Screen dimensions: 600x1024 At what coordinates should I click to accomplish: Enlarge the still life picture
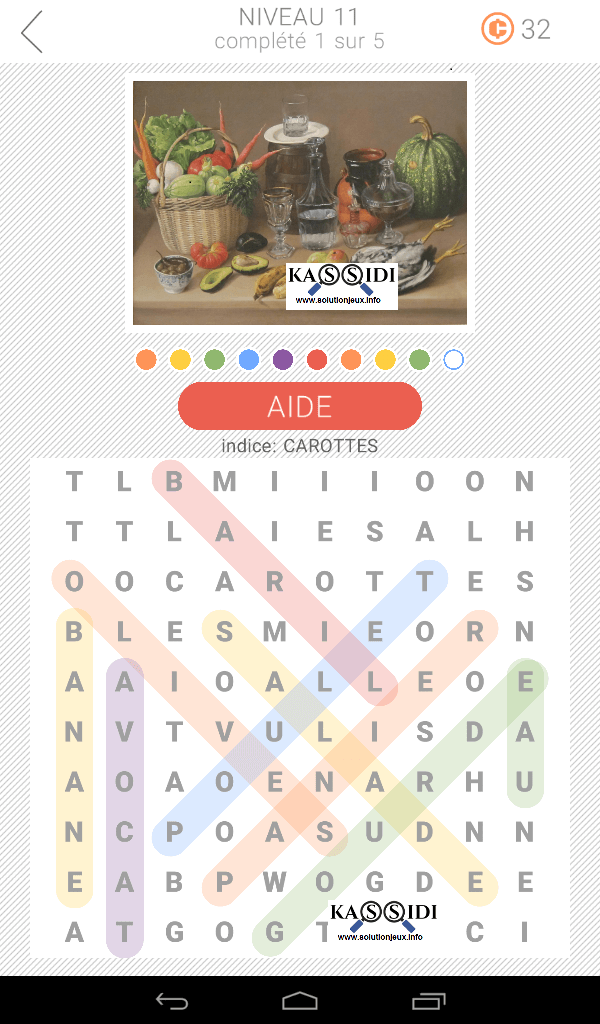coord(300,203)
